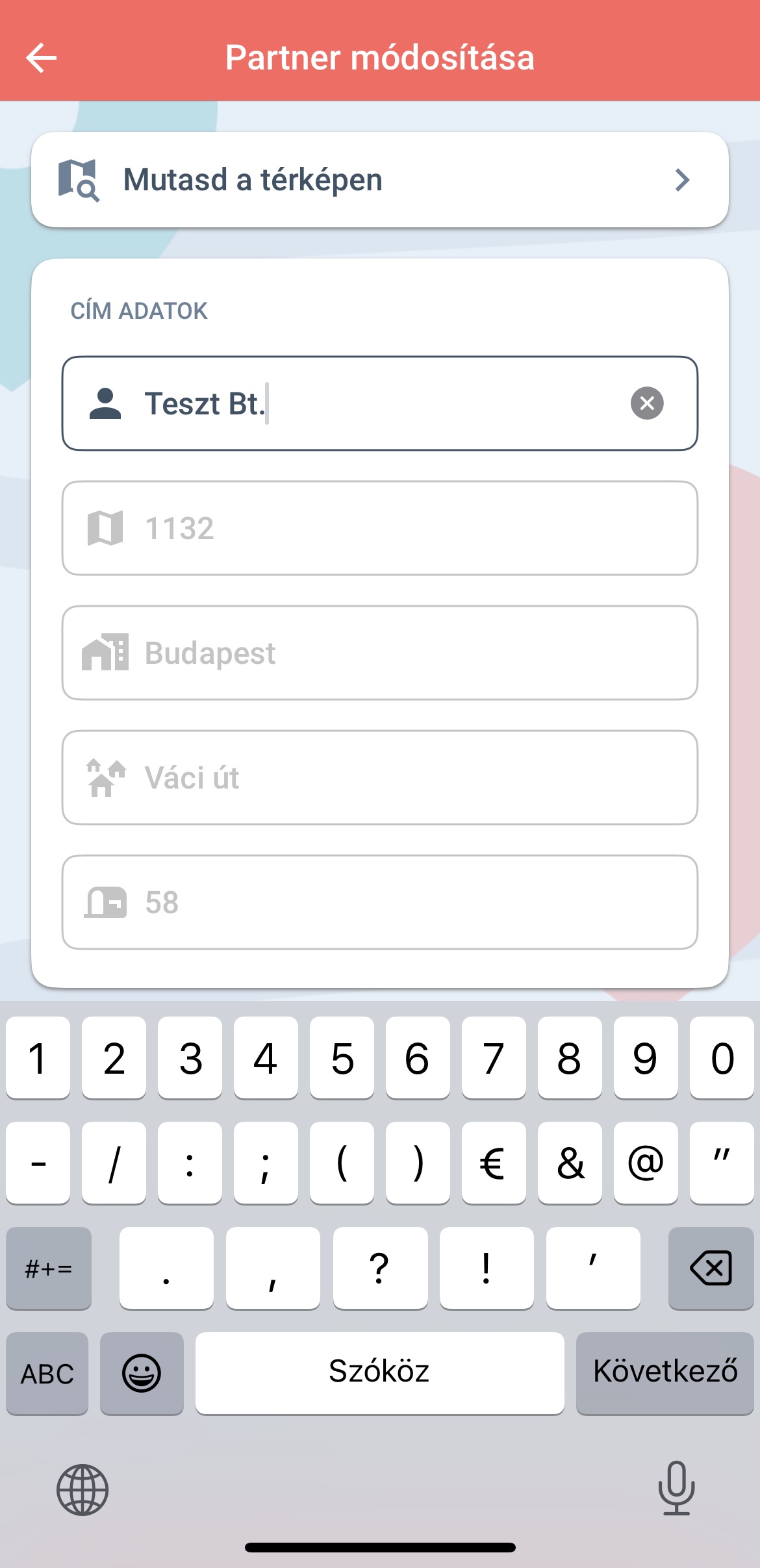The height and width of the screenshot is (1568, 760).
Task: Edit the city field Budapest
Action: 379,653
